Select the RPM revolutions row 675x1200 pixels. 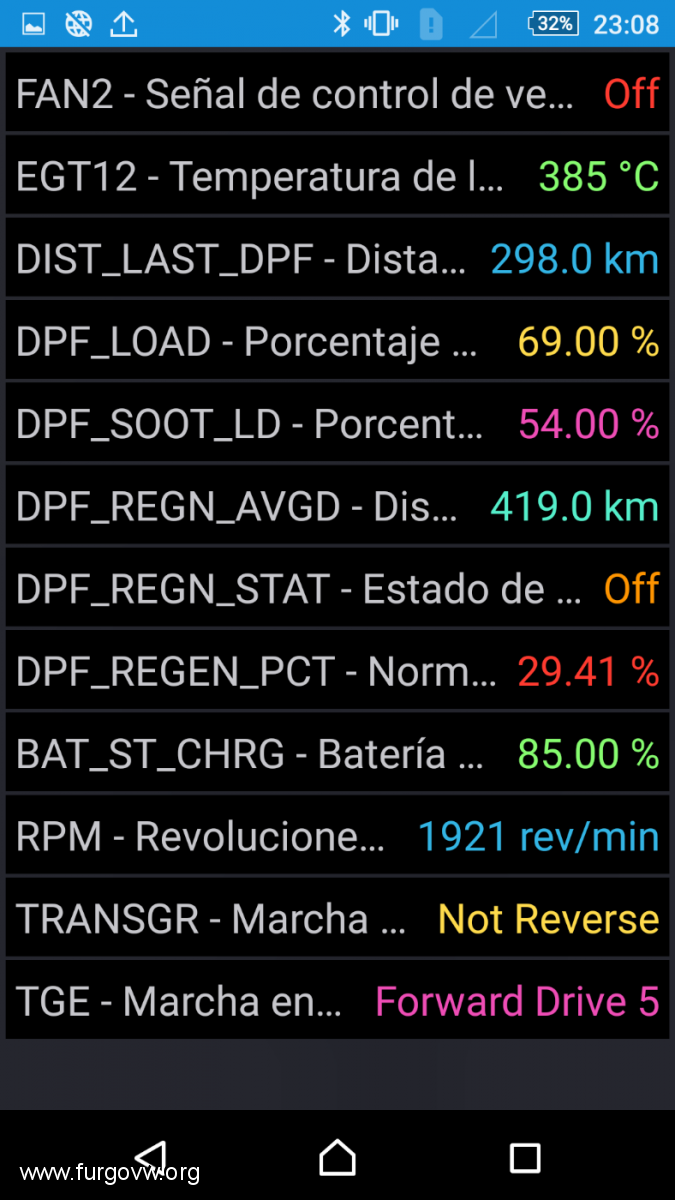tap(337, 836)
